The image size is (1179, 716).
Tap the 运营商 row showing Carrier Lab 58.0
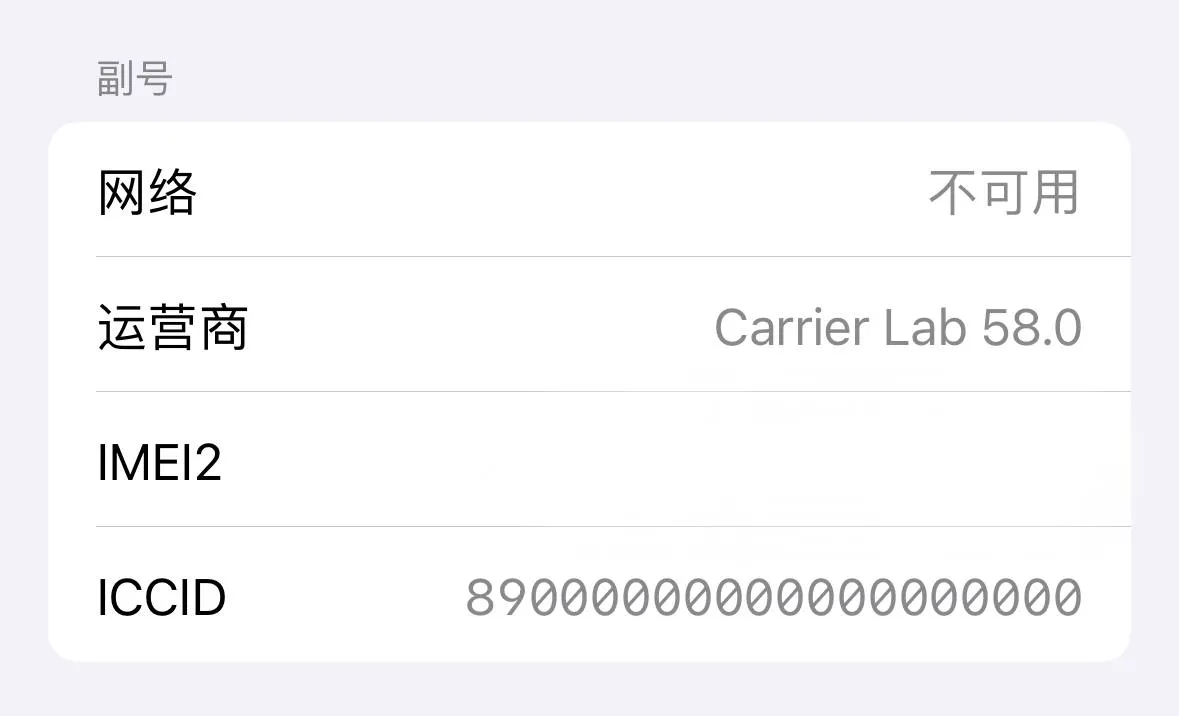[589, 327]
